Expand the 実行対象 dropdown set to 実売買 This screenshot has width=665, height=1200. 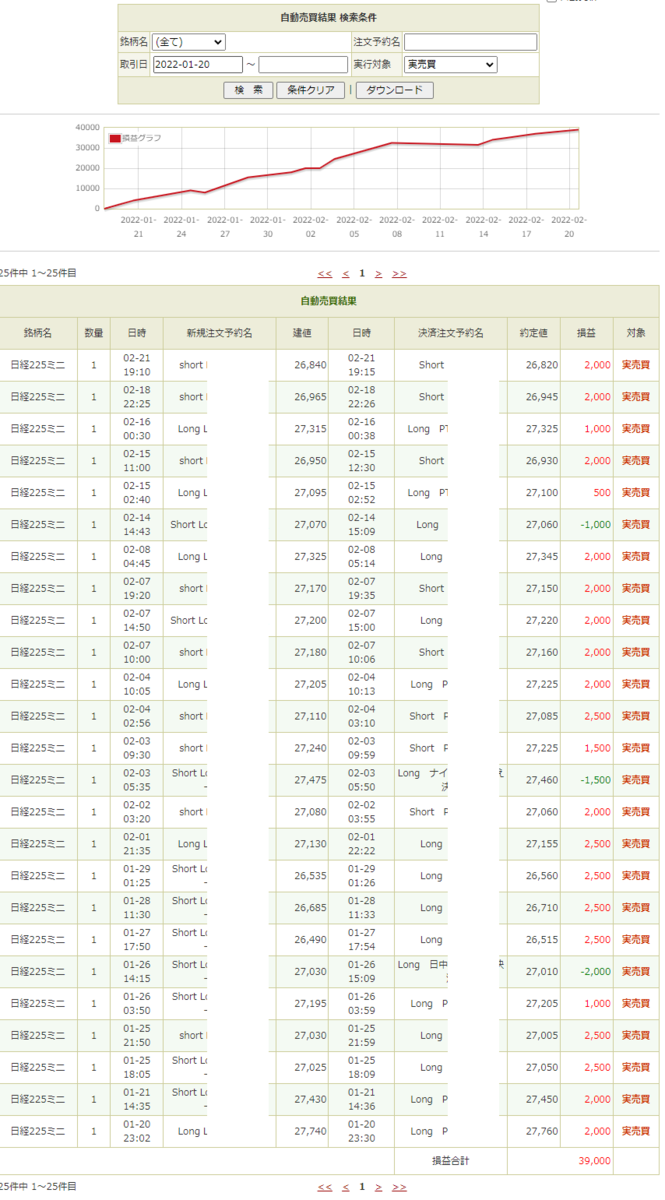(450, 65)
